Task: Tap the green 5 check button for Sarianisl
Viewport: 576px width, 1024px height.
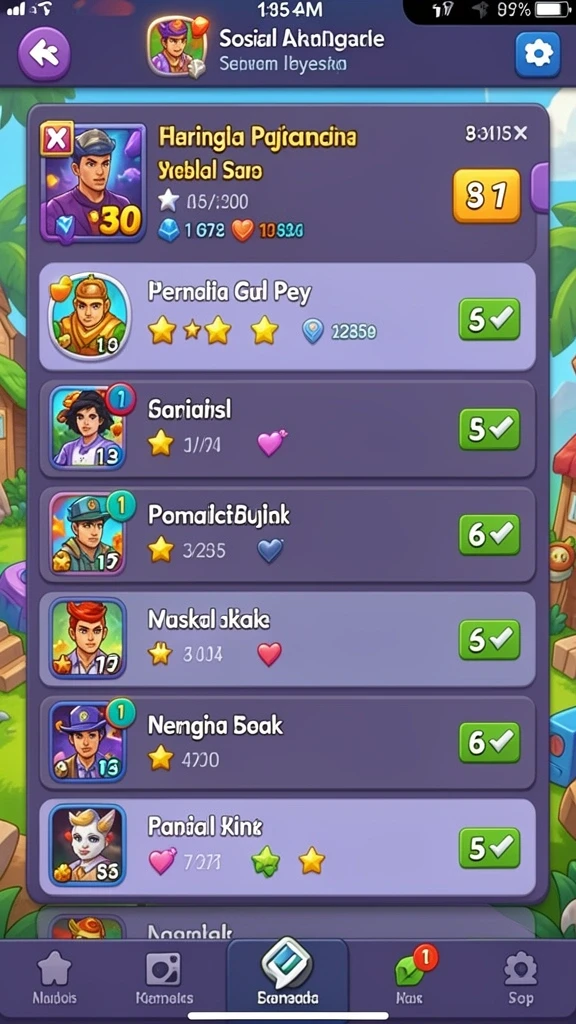Action: coord(490,429)
